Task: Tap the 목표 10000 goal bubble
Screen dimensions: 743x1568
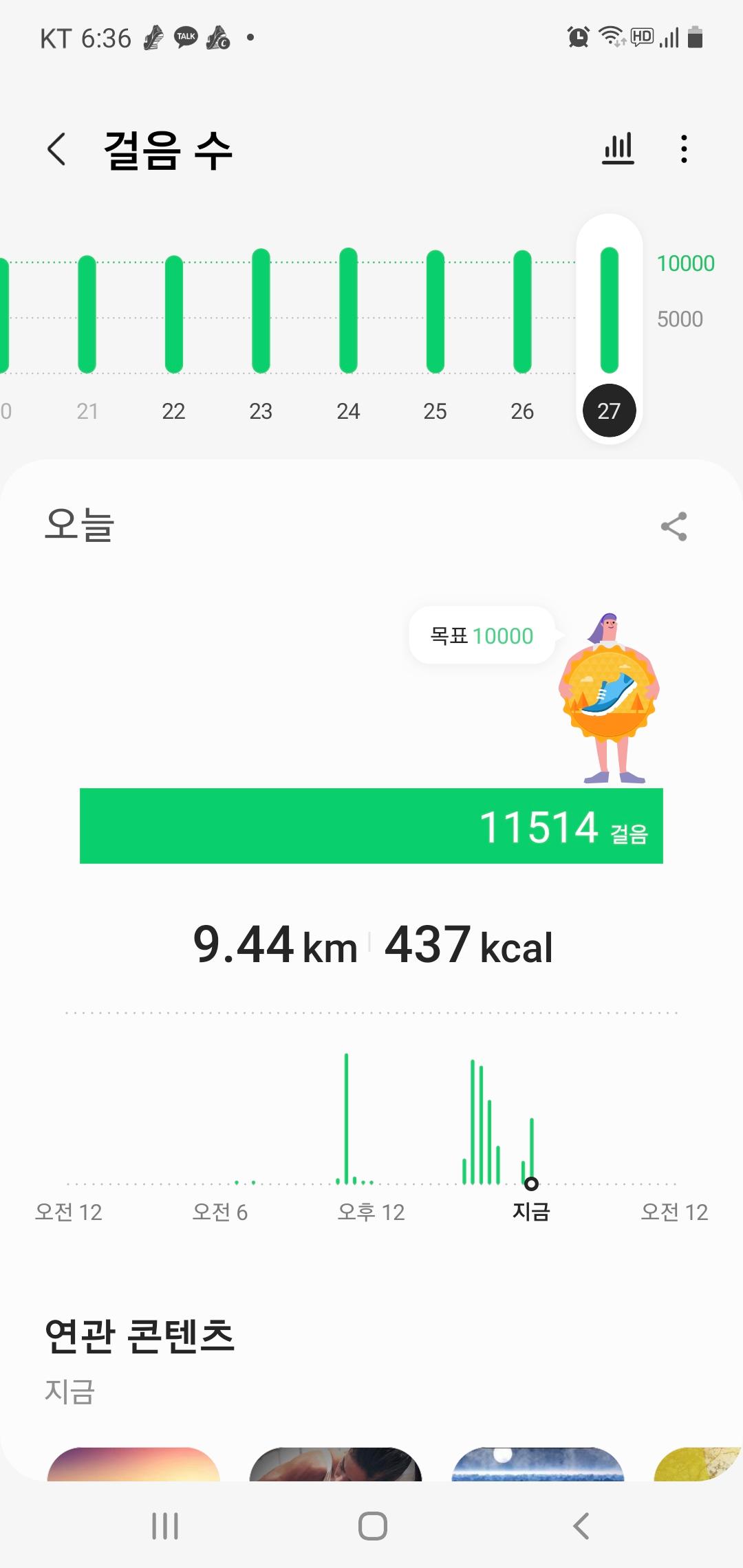Action: pyautogui.click(x=482, y=635)
